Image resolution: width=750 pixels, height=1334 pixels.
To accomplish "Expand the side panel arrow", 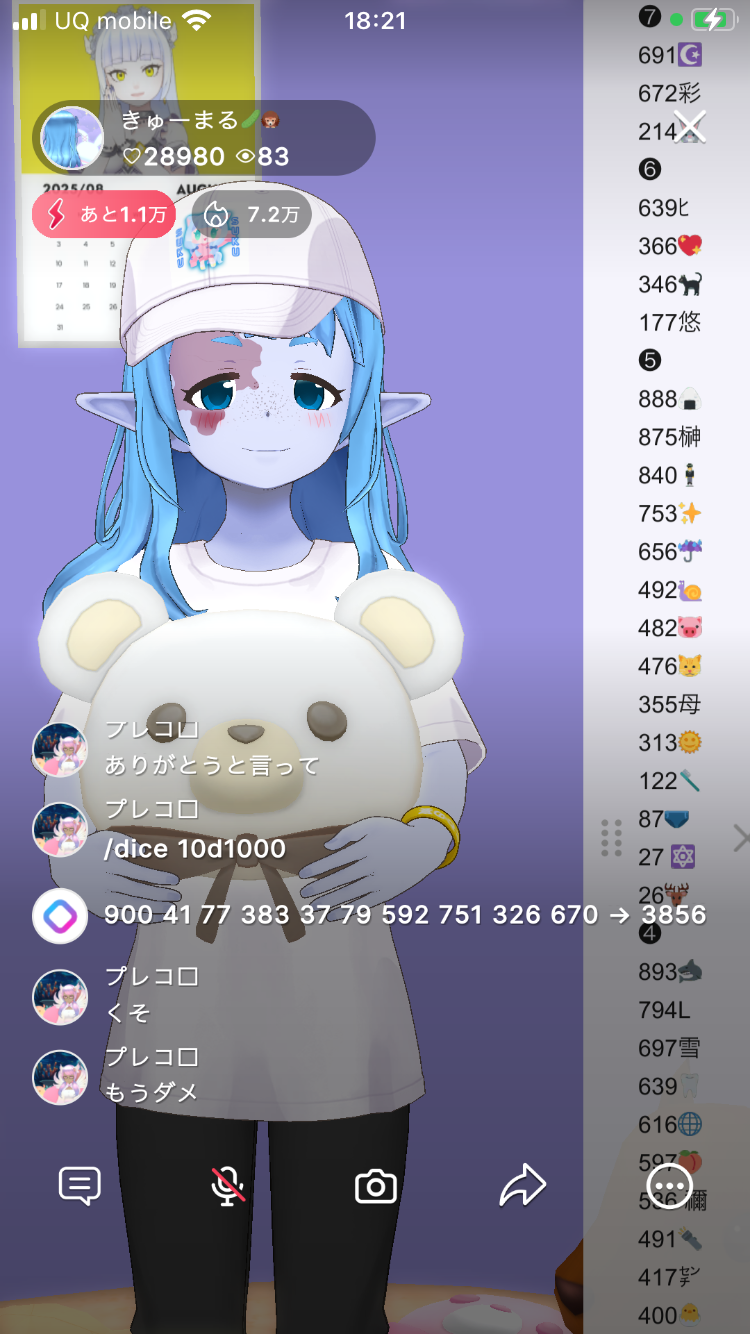I will pyautogui.click(x=740, y=838).
